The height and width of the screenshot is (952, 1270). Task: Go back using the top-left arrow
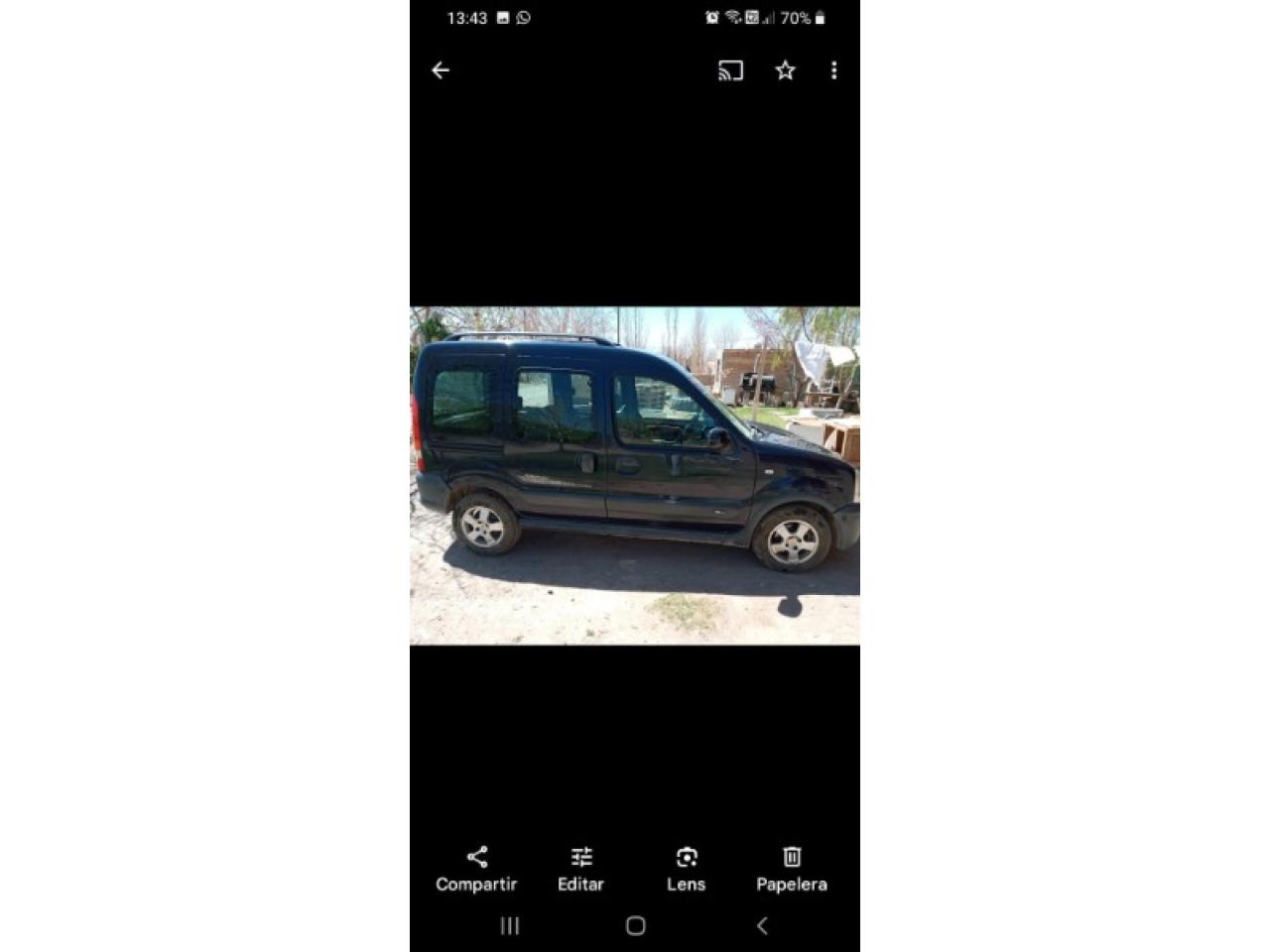tap(441, 70)
